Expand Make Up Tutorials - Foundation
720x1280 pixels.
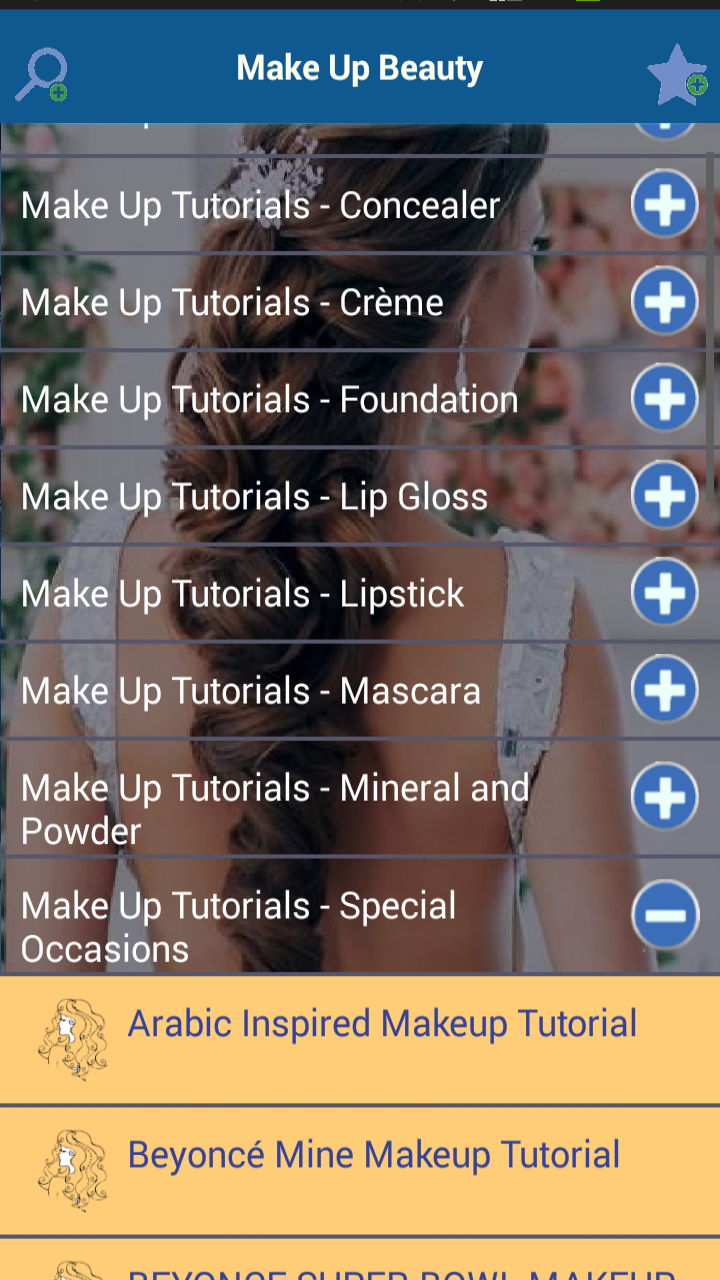tap(665, 398)
